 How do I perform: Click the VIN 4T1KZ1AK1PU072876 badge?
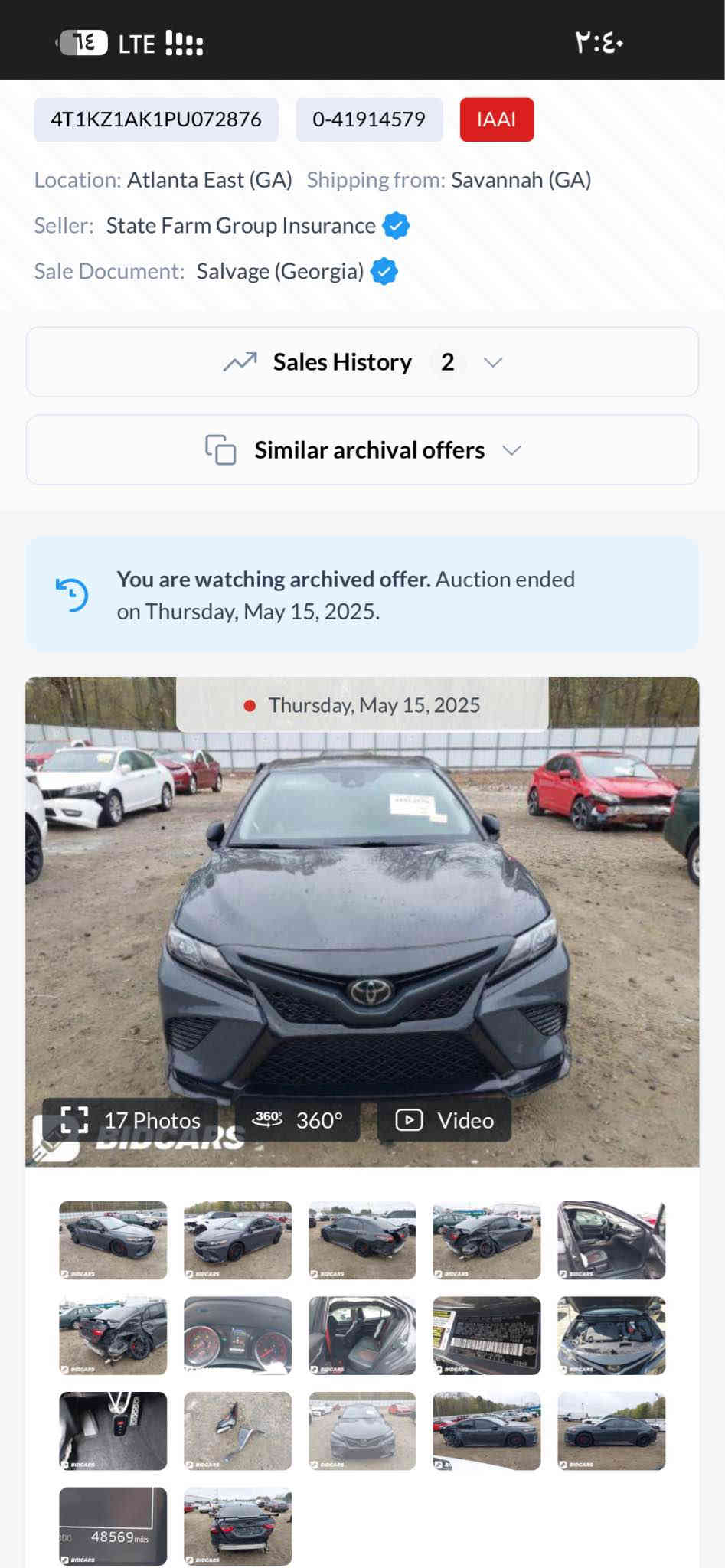point(156,119)
